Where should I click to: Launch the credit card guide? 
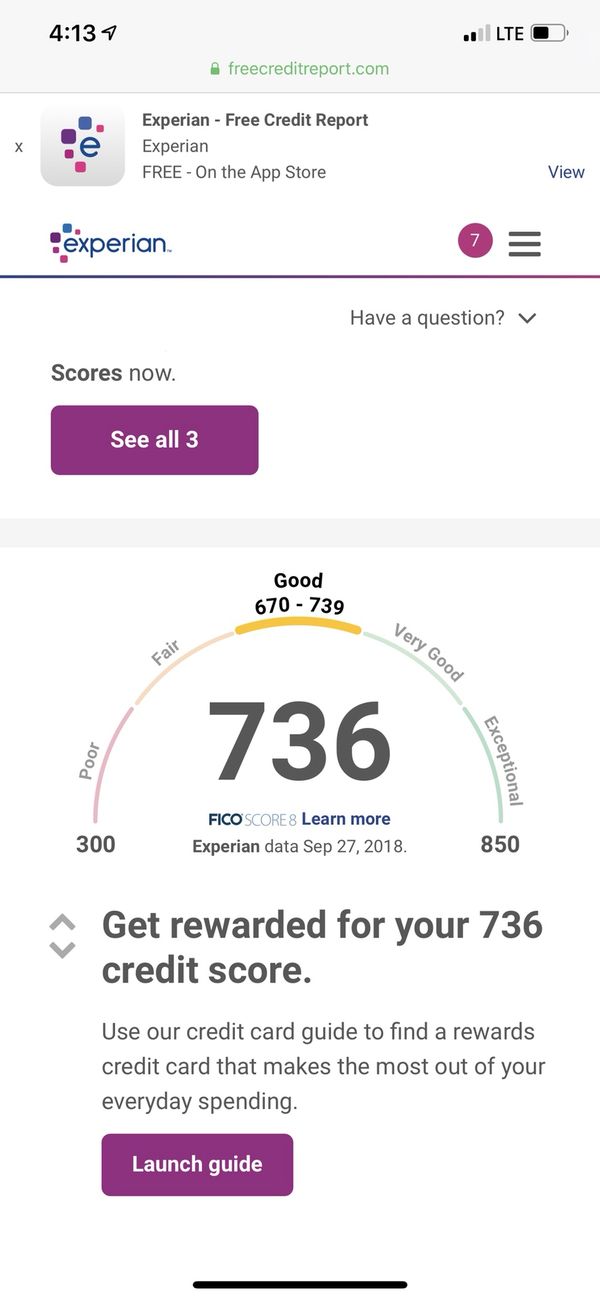(x=197, y=1165)
